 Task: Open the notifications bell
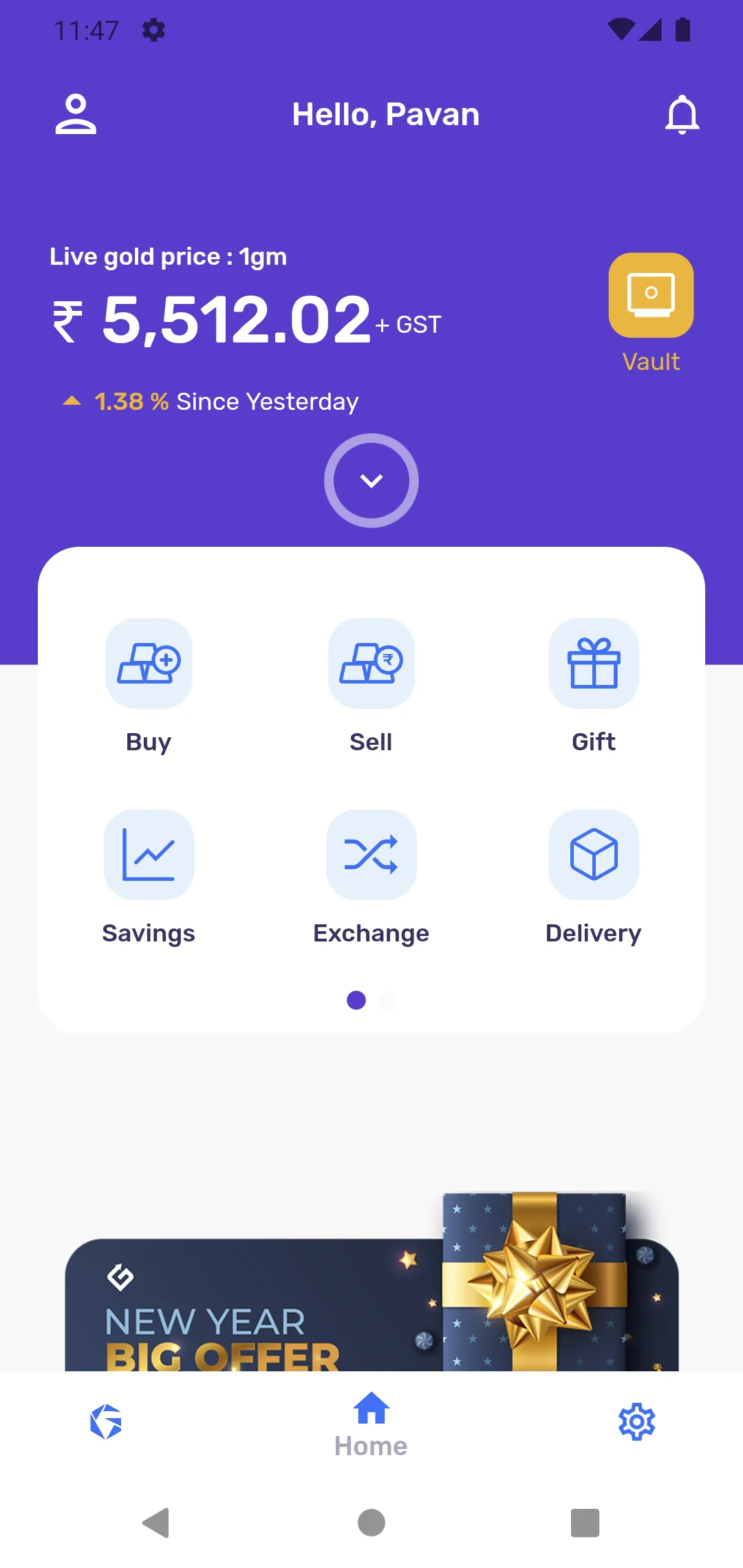coord(682,114)
